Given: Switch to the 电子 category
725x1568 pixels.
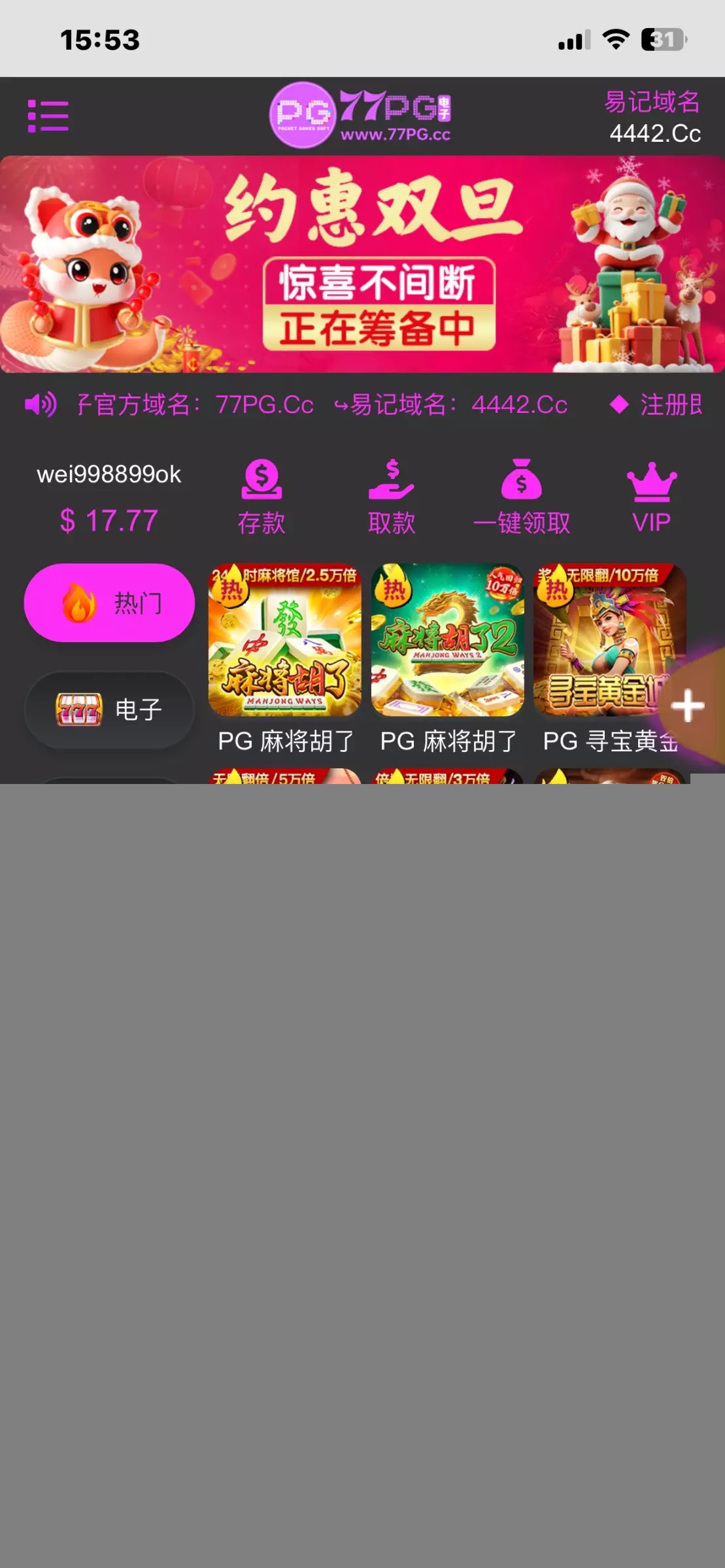Looking at the screenshot, I should (109, 710).
